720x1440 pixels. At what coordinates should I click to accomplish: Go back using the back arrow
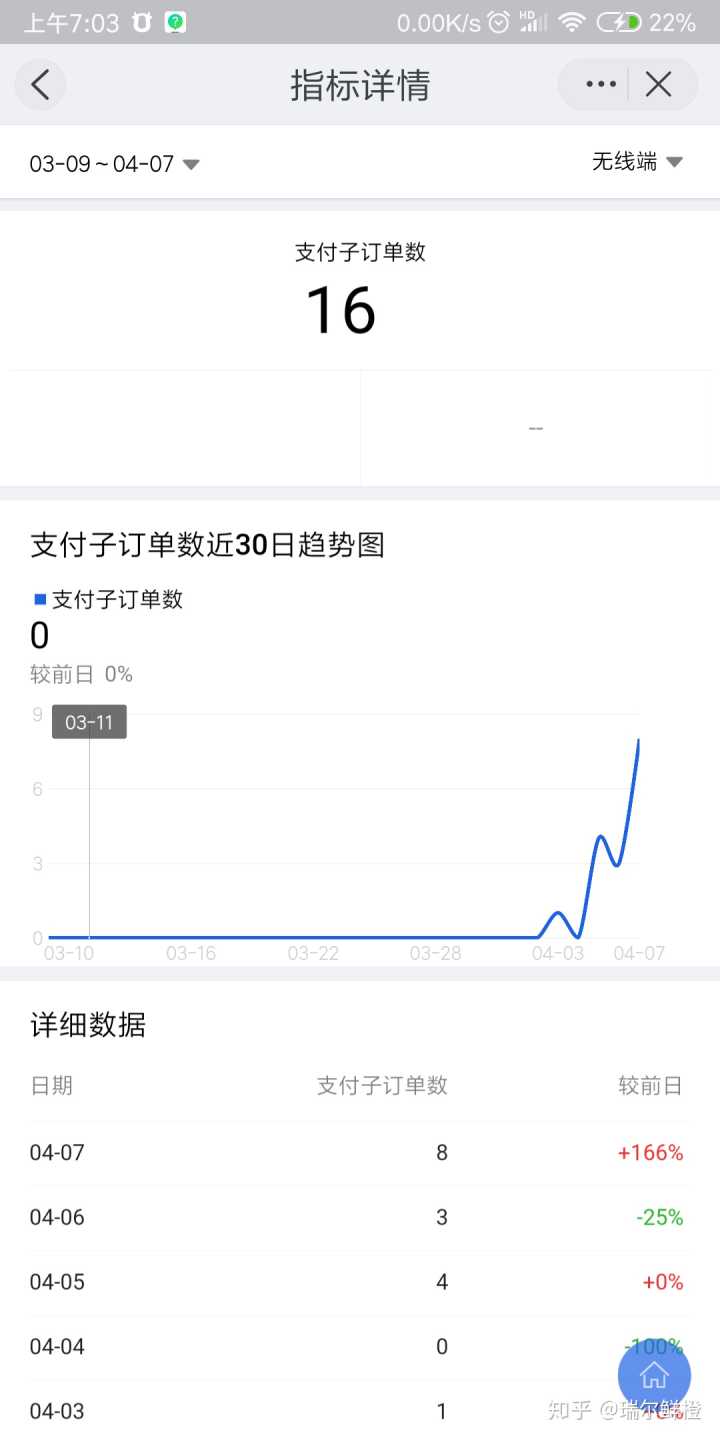(x=40, y=85)
